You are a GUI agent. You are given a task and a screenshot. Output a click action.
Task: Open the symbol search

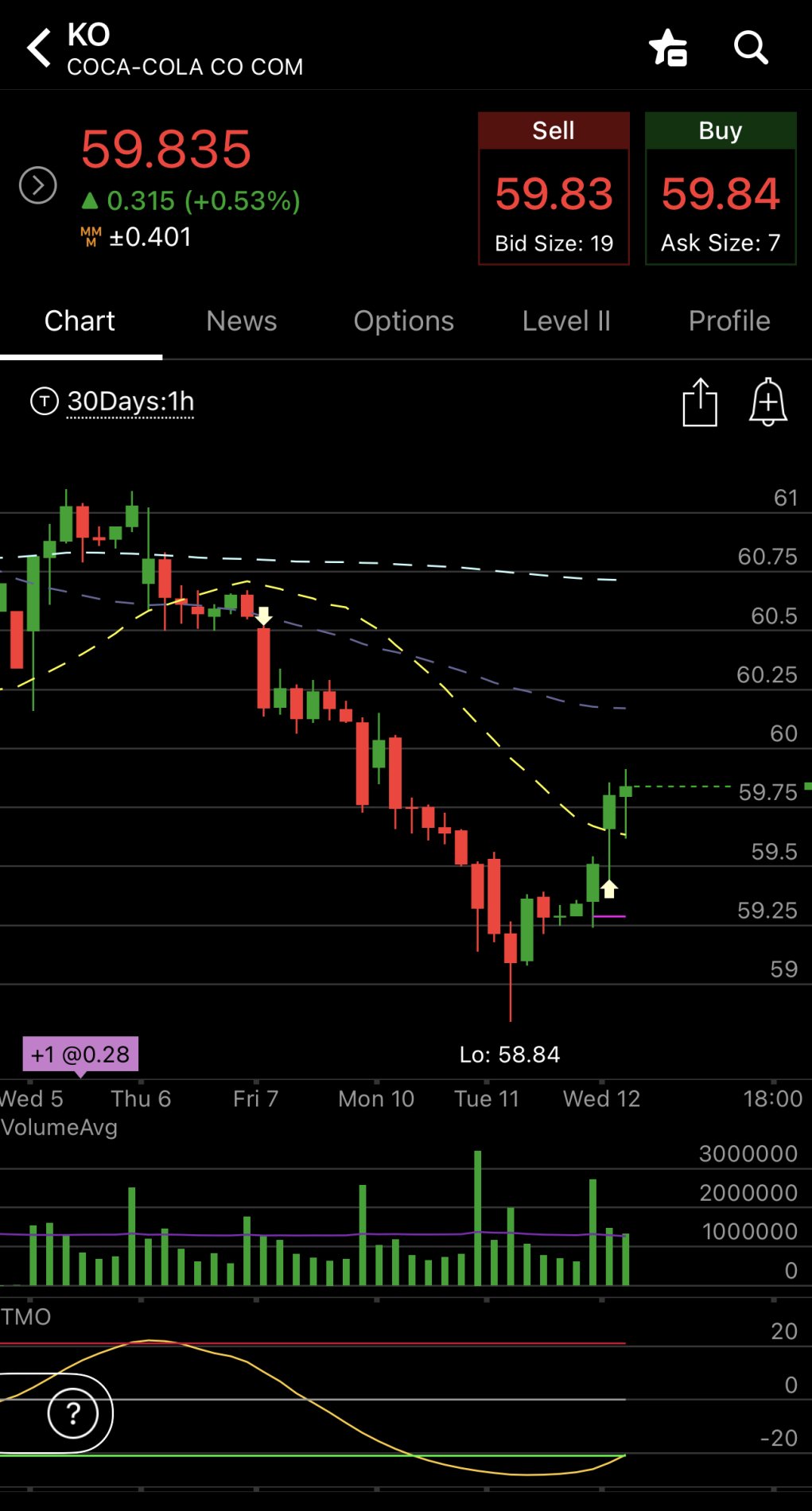(x=750, y=48)
